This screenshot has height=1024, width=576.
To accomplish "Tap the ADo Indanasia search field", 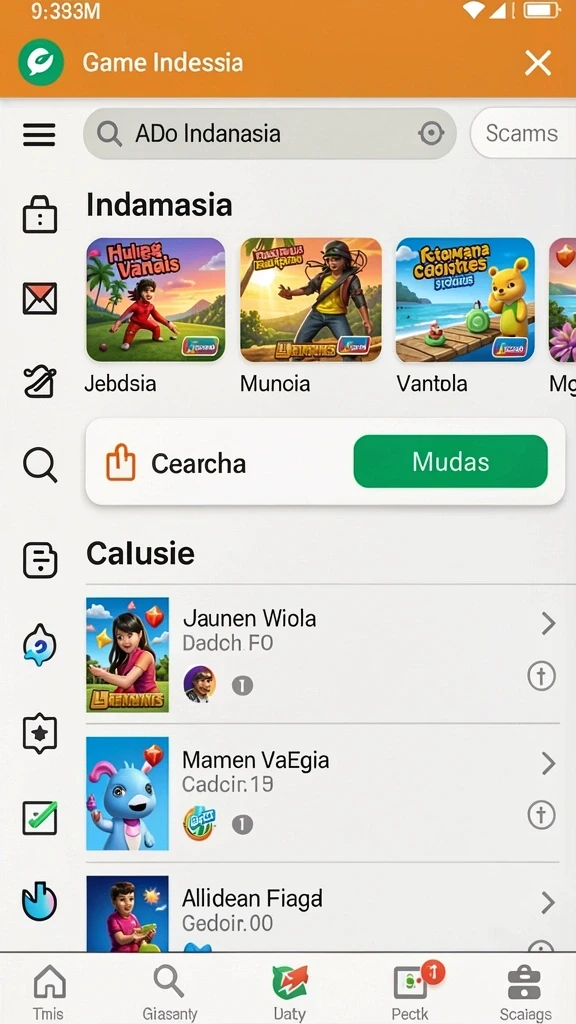I will [x=269, y=134].
